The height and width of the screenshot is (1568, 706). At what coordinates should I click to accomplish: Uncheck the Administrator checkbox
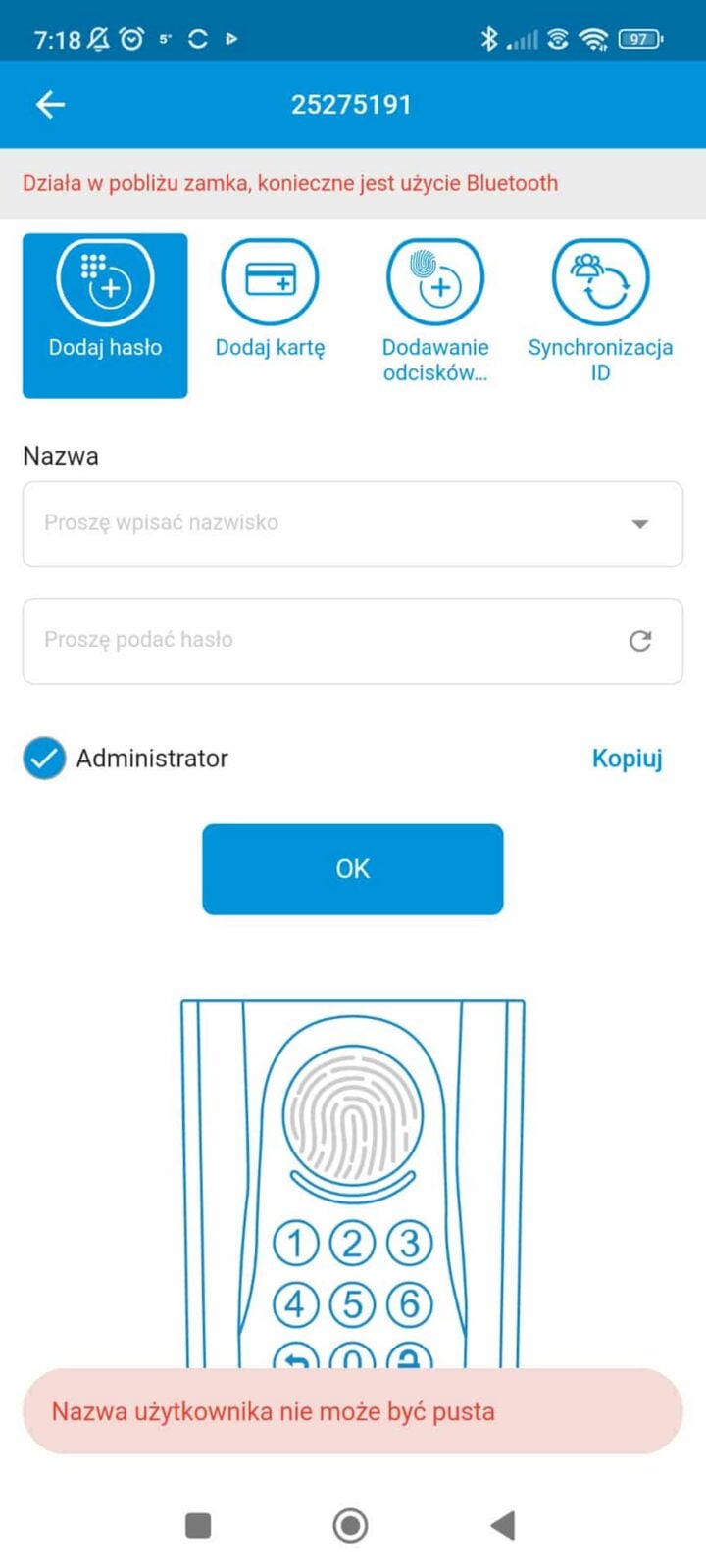(44, 759)
